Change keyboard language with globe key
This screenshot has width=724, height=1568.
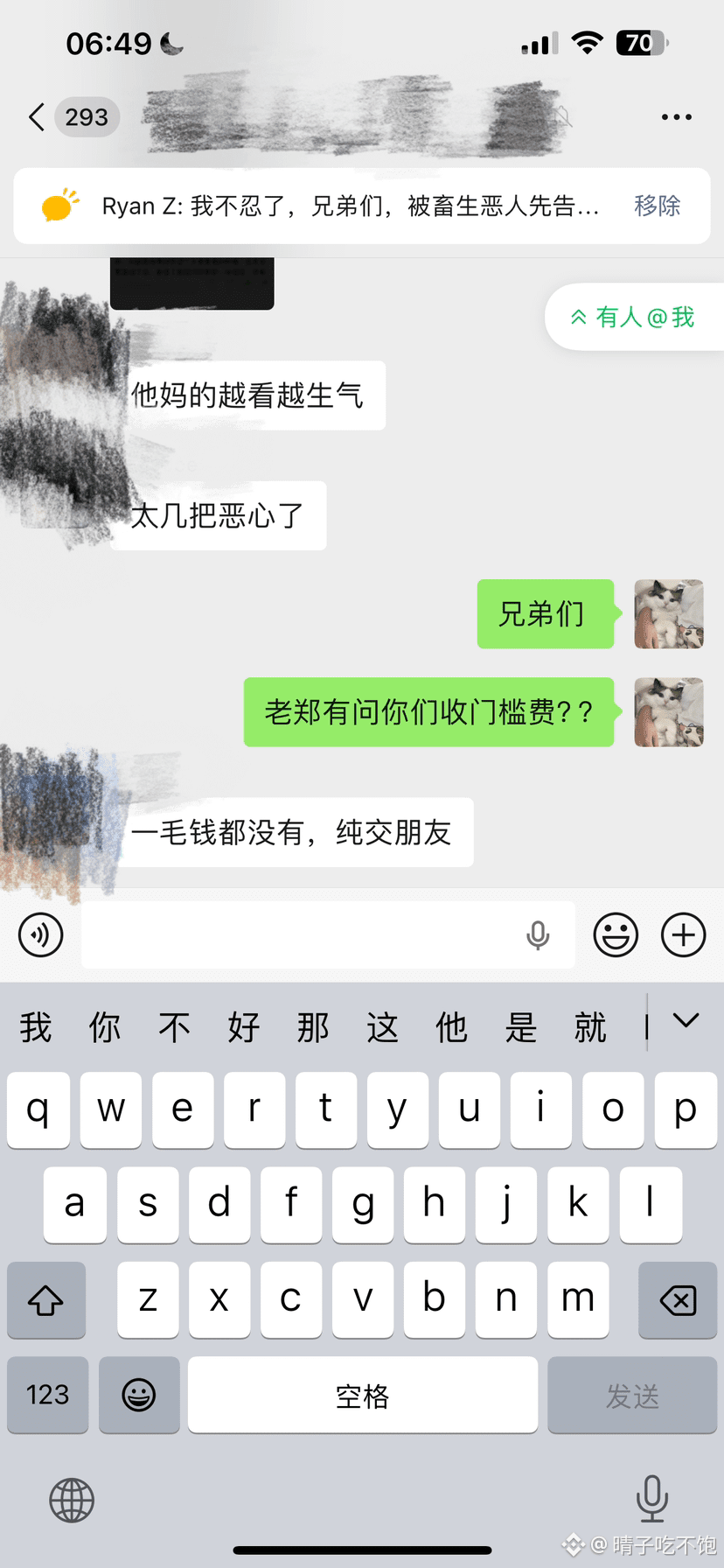tap(72, 1500)
